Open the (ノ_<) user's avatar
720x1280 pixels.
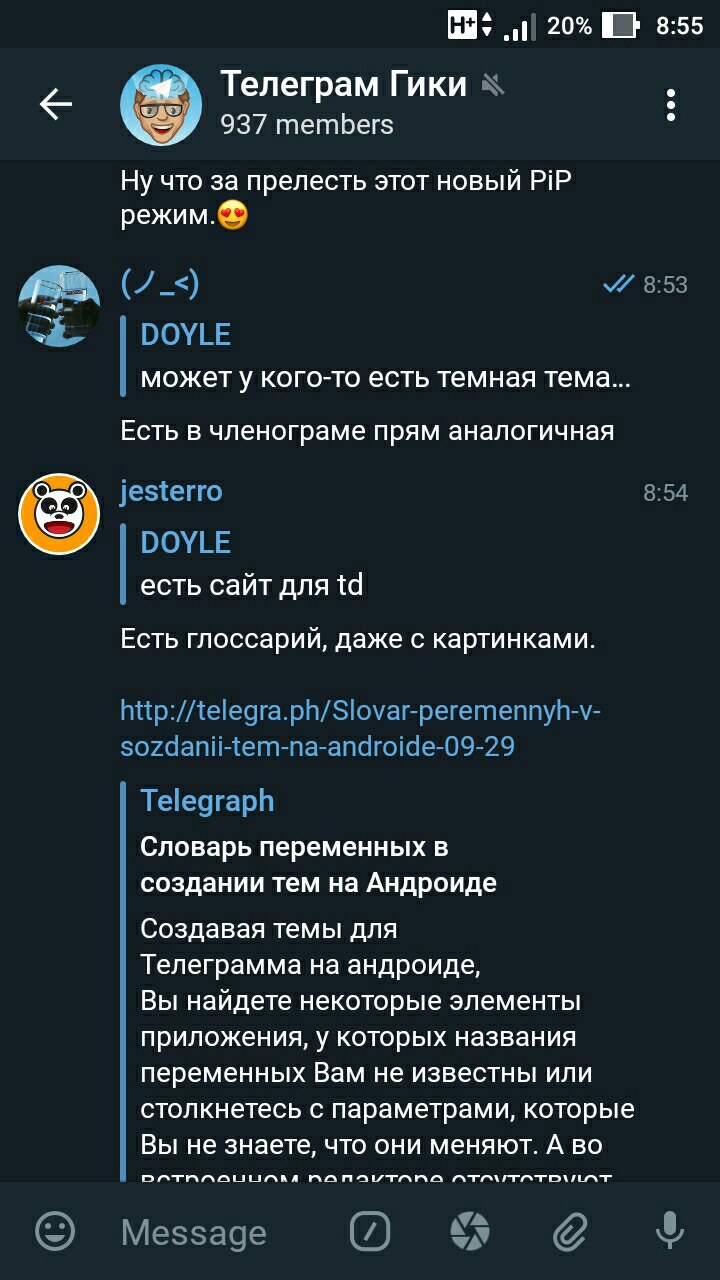tap(59, 306)
